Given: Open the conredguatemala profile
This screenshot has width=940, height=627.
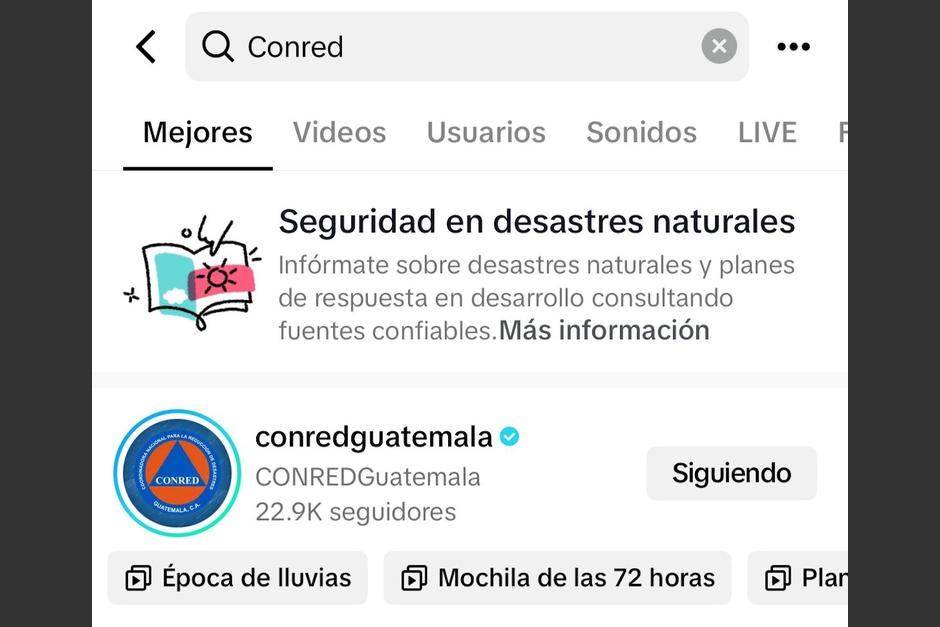Looking at the screenshot, I should pyautogui.click(x=373, y=438).
